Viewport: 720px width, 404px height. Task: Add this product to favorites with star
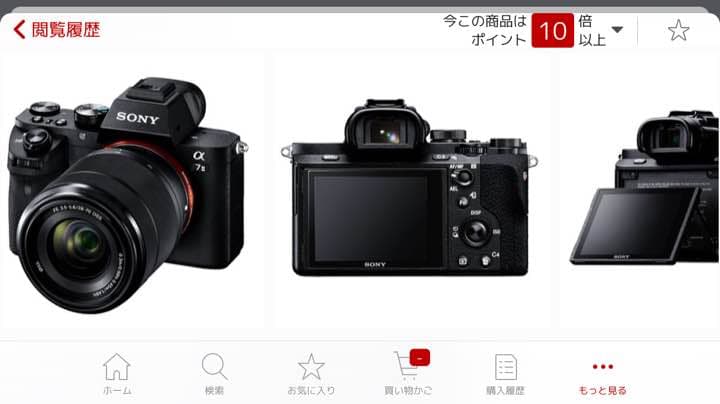pos(679,31)
